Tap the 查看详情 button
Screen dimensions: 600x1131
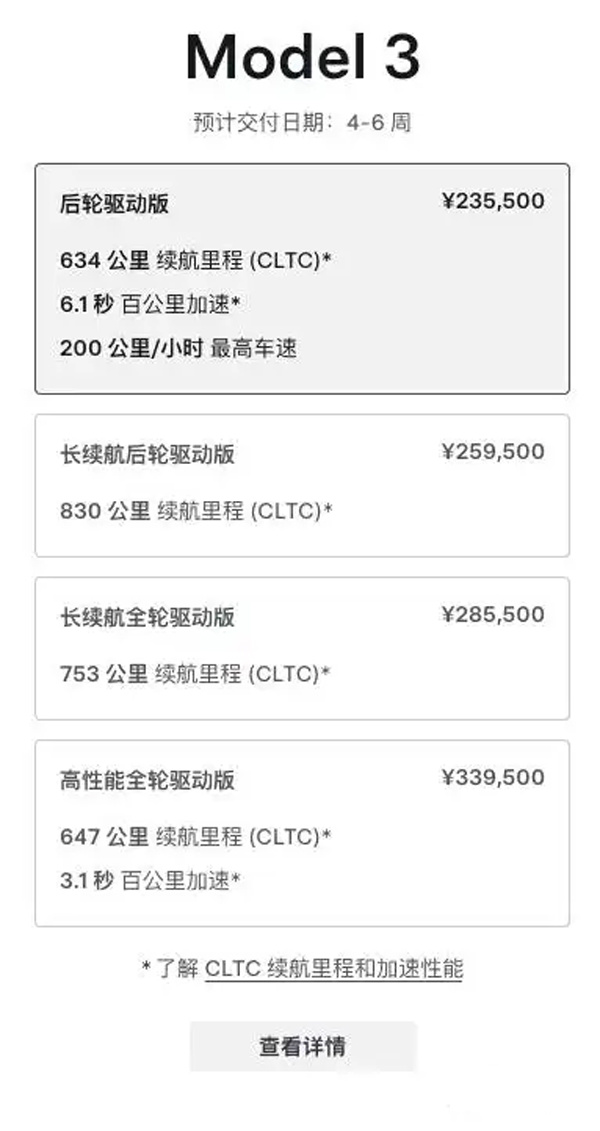click(x=302, y=1046)
